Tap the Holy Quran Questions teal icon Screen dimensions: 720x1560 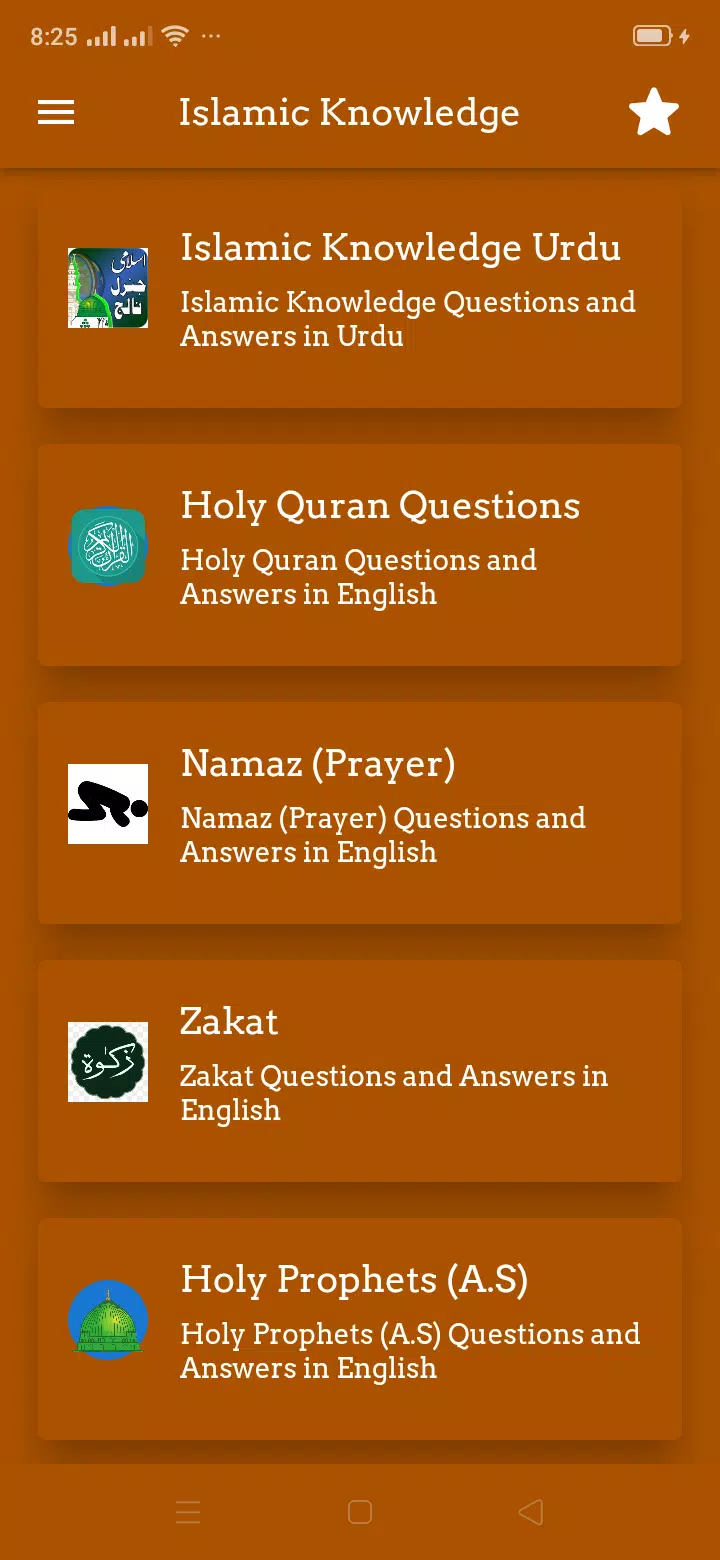coord(108,546)
